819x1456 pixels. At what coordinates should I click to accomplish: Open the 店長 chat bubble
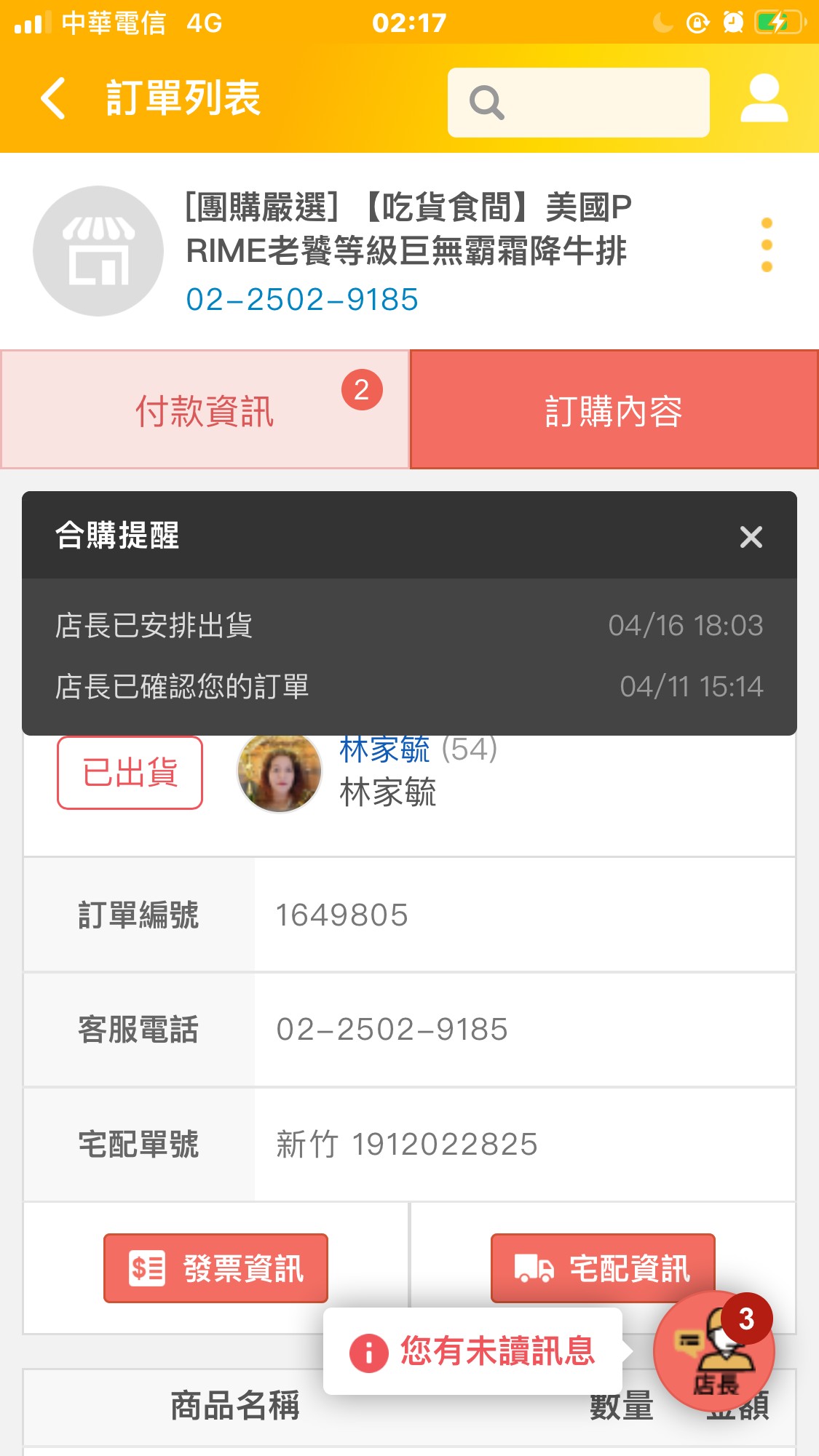714,1351
